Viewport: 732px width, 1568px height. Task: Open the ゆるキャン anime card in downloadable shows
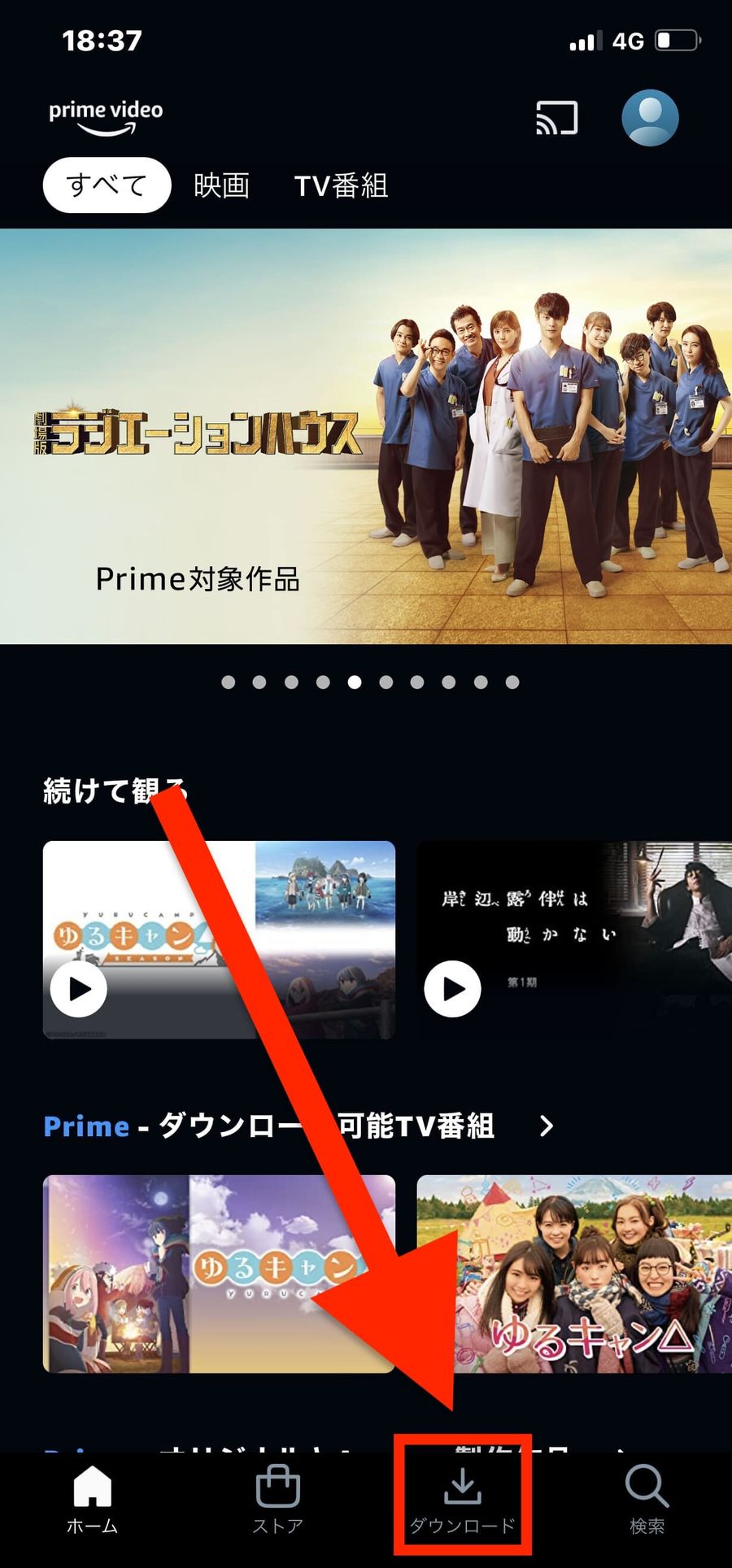pyautogui.click(x=219, y=1274)
